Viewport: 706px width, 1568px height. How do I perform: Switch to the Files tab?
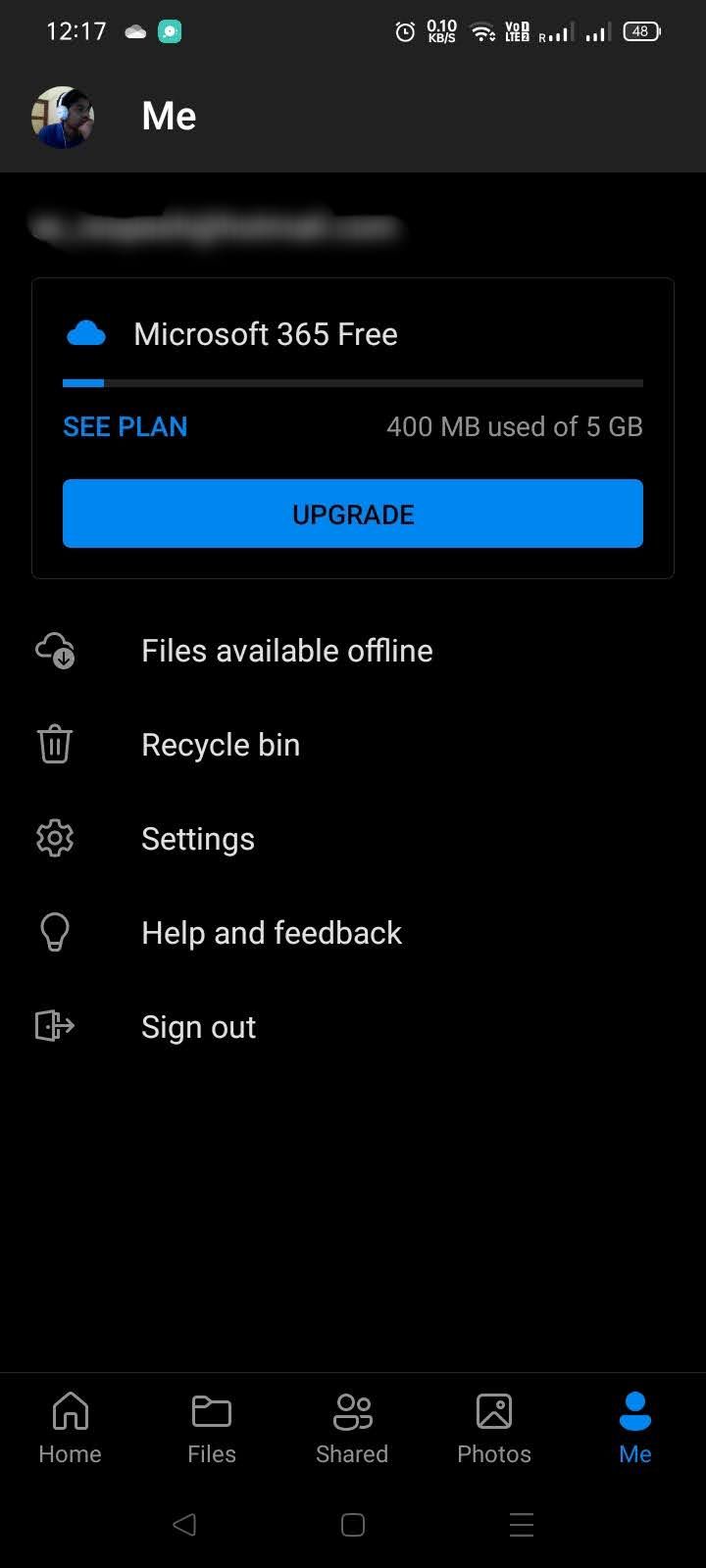pos(212,1428)
